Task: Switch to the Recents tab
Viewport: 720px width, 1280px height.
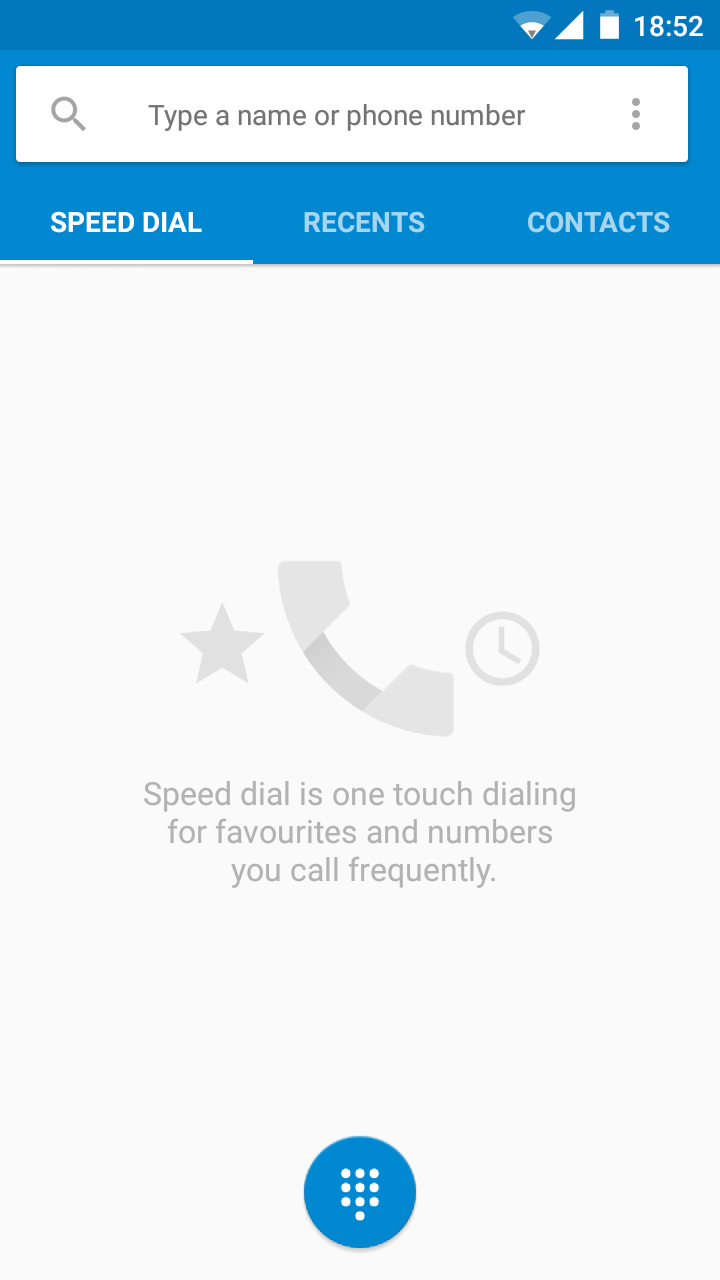Action: (x=364, y=222)
